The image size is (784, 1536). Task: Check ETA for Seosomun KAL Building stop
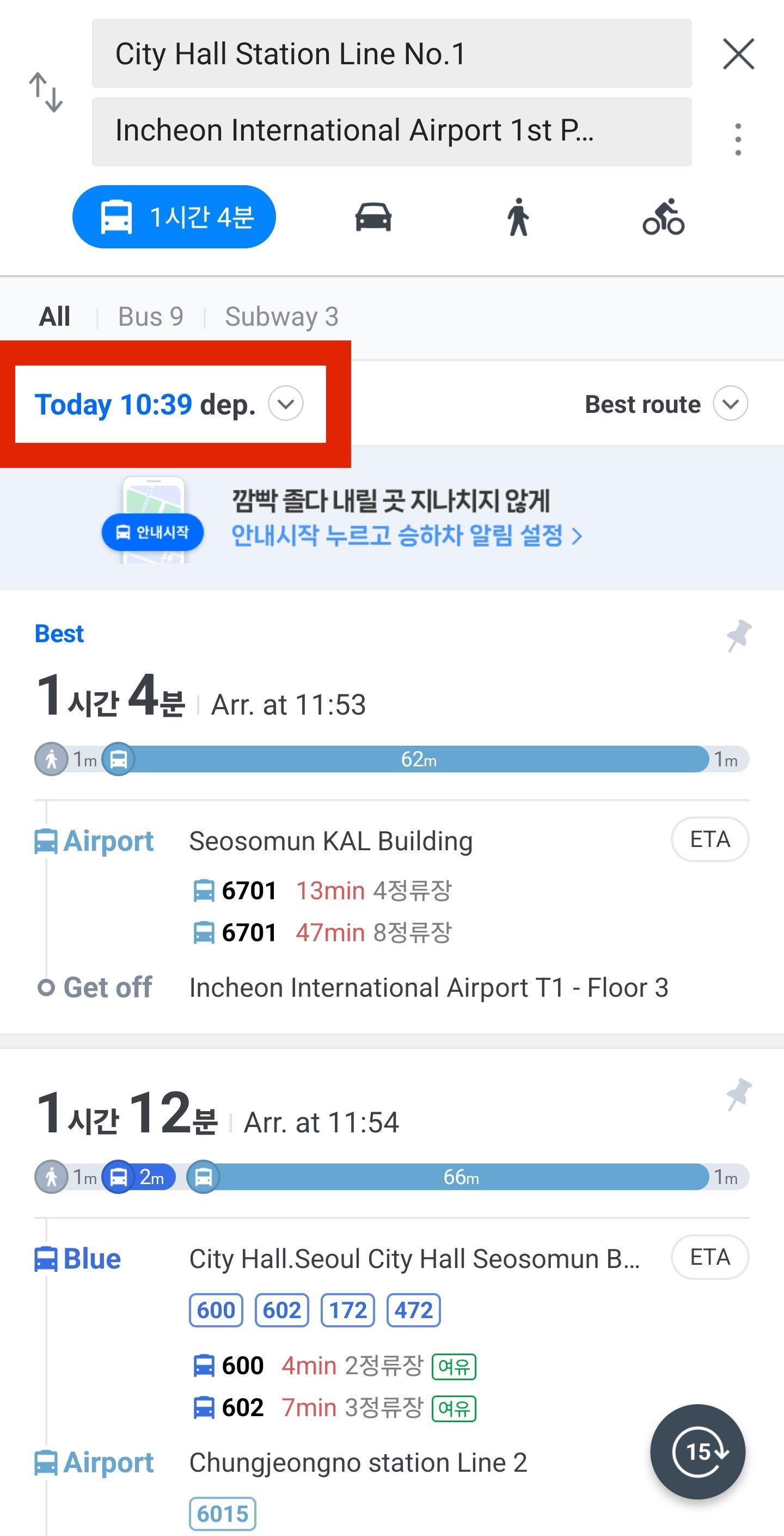tap(709, 839)
